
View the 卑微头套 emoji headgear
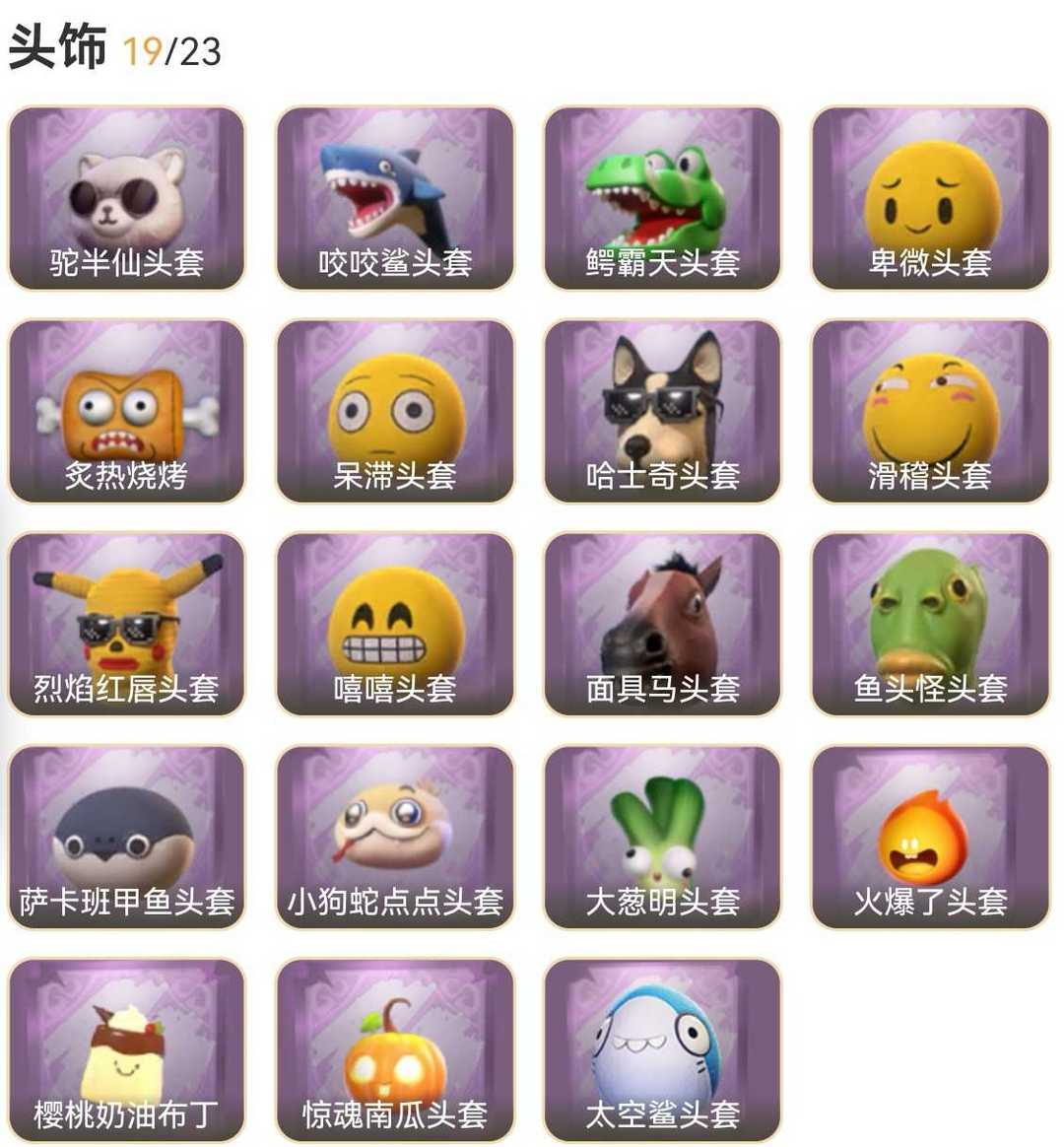(930, 198)
